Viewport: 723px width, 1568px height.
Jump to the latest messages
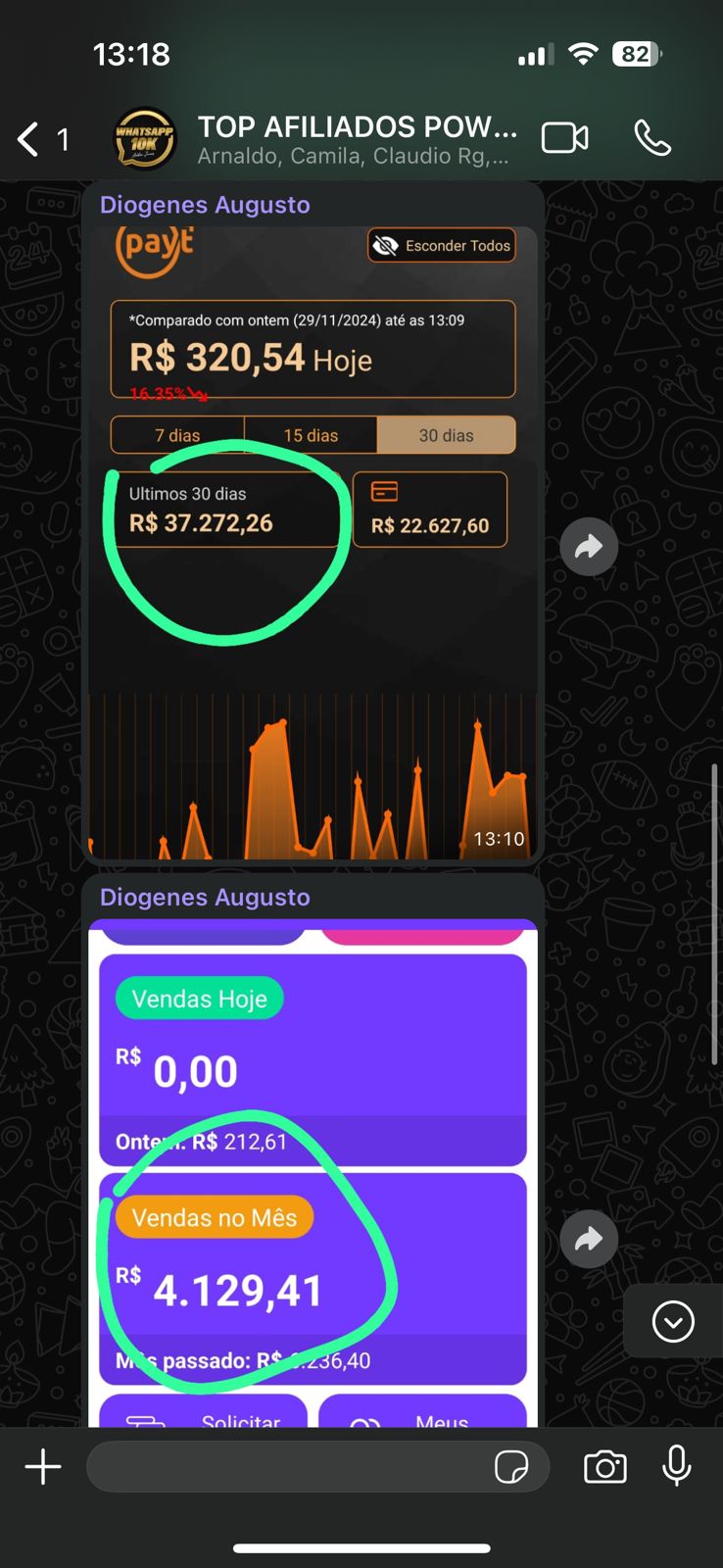(673, 1321)
